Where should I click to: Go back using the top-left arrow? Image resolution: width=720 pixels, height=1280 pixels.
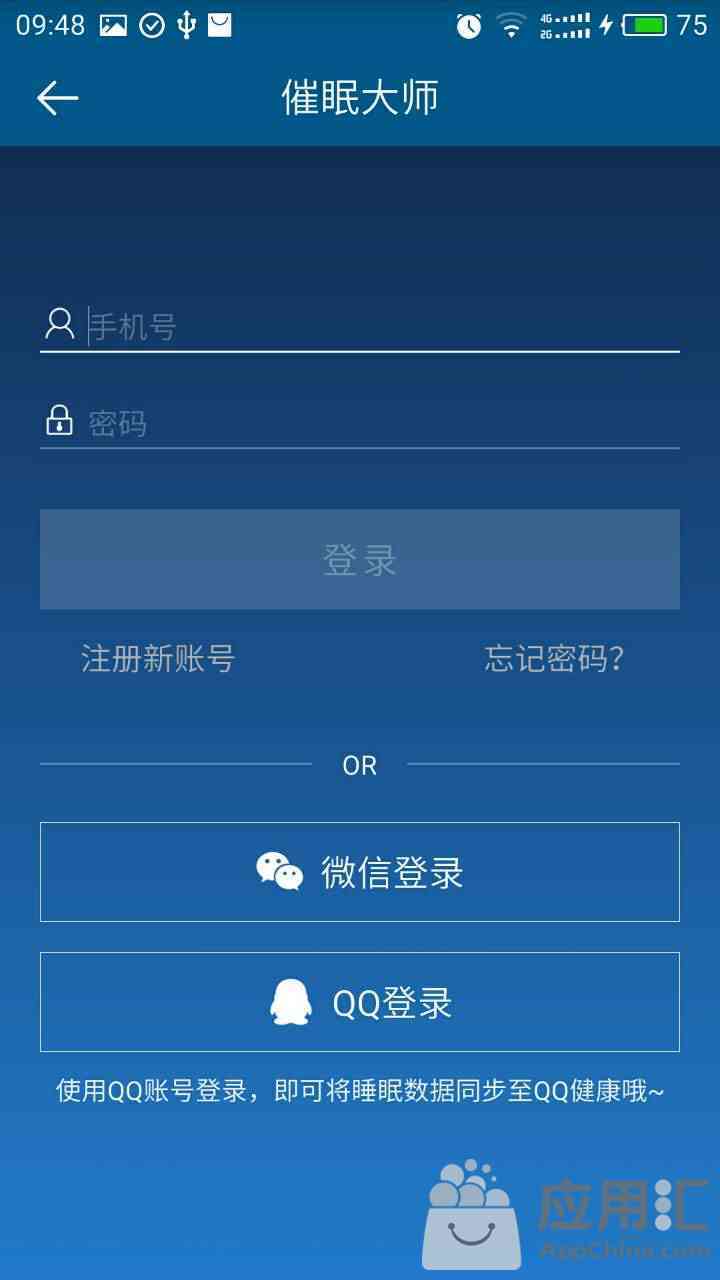pyautogui.click(x=57, y=98)
